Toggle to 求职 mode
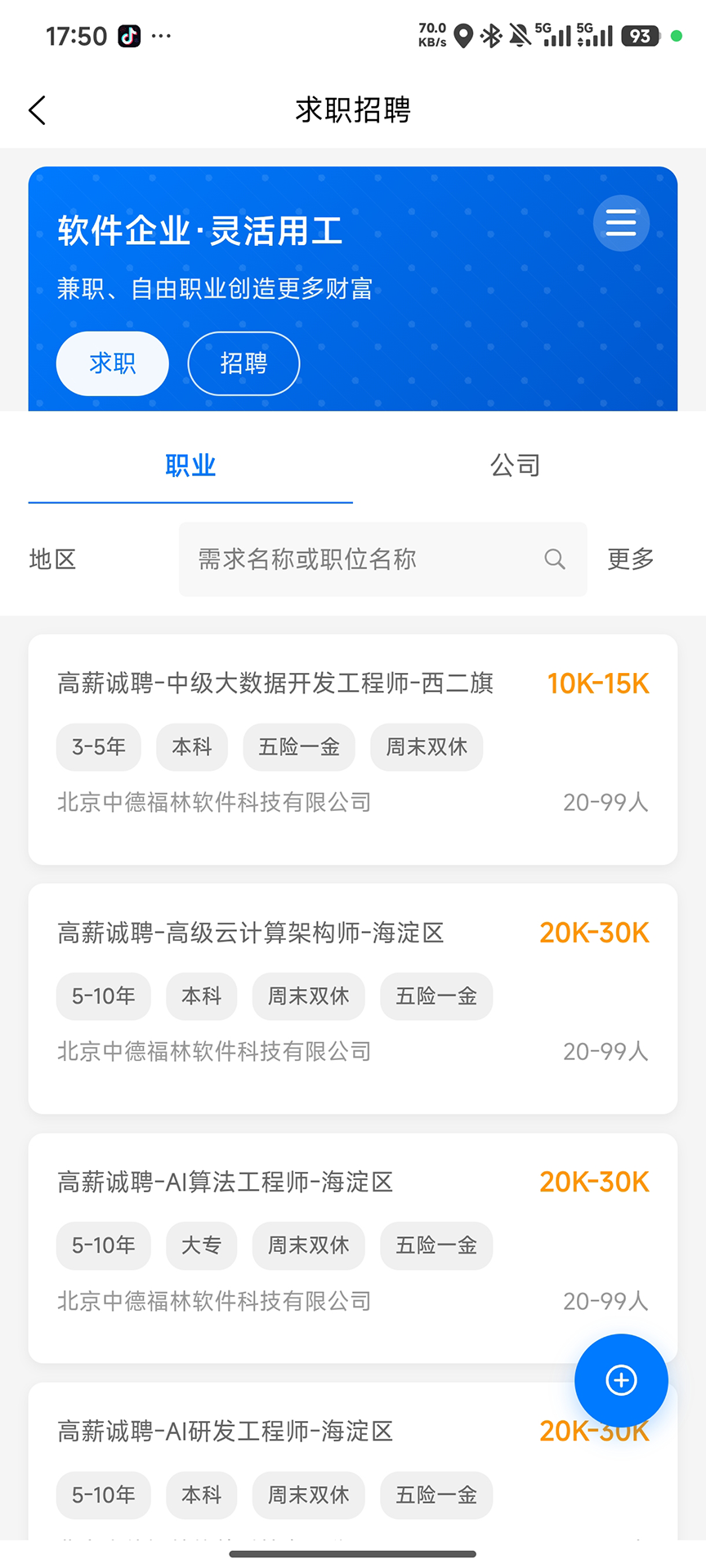The image size is (706, 1568). pos(112,363)
